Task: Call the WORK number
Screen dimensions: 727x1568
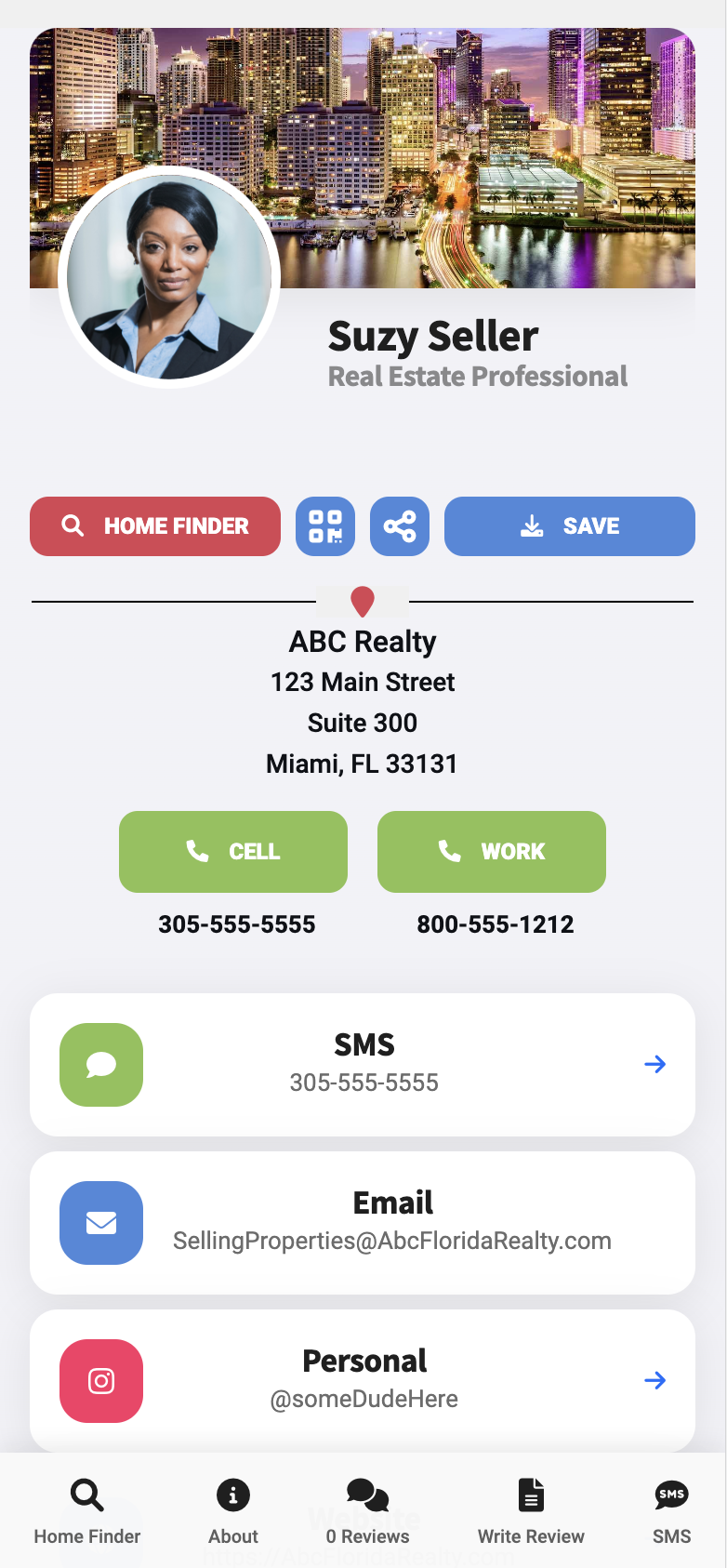Action: click(492, 852)
